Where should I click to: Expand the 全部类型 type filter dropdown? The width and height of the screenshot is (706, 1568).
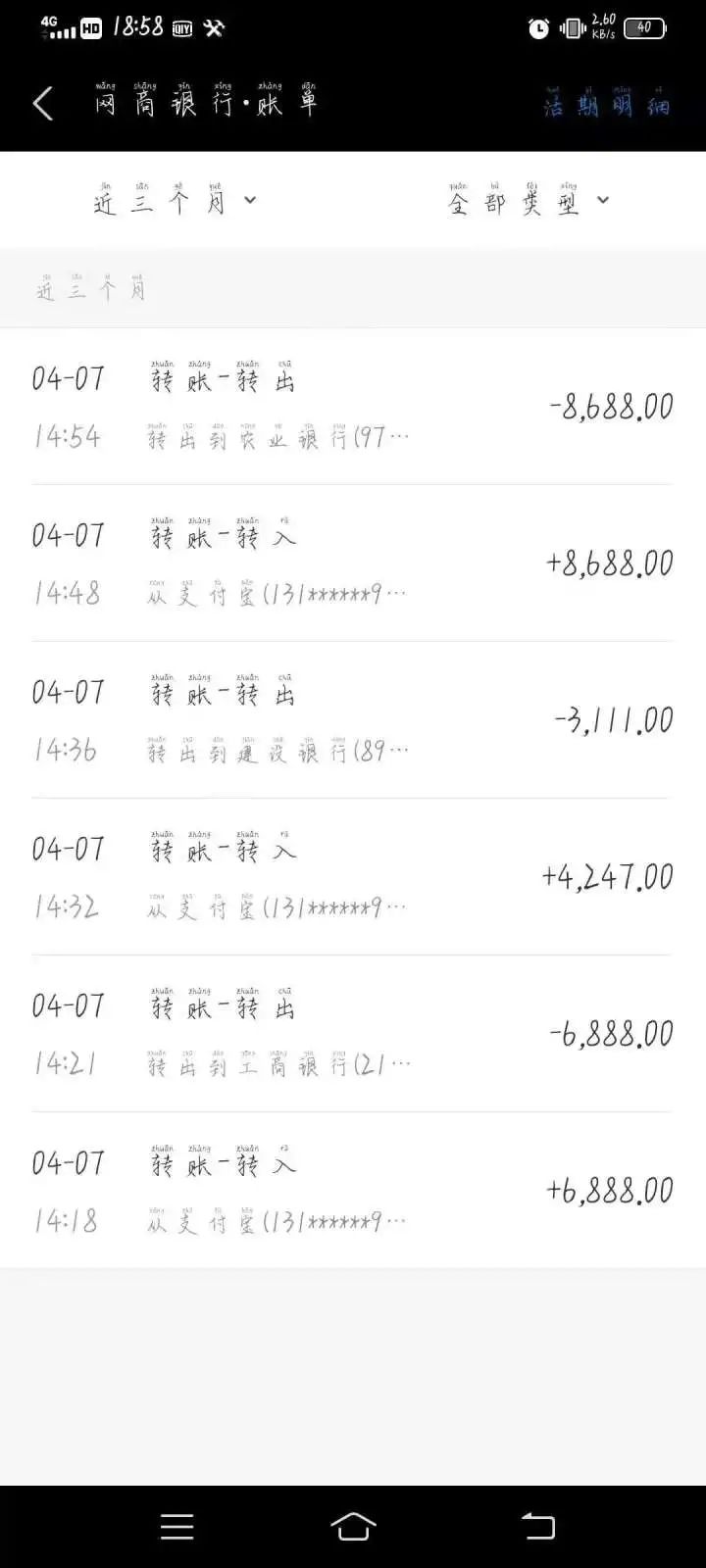529,201
